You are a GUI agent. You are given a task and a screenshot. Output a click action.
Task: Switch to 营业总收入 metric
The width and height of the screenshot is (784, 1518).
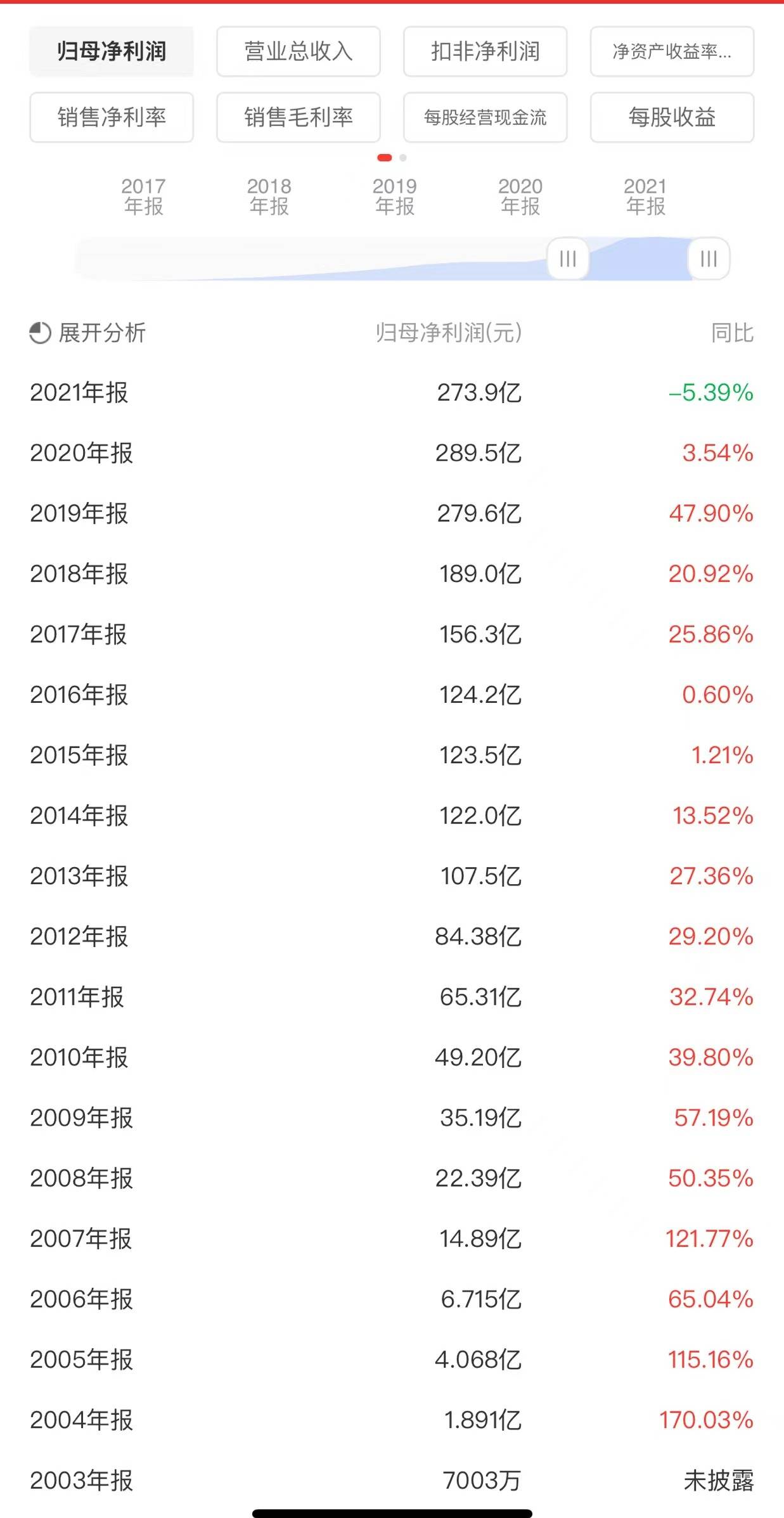tap(298, 51)
